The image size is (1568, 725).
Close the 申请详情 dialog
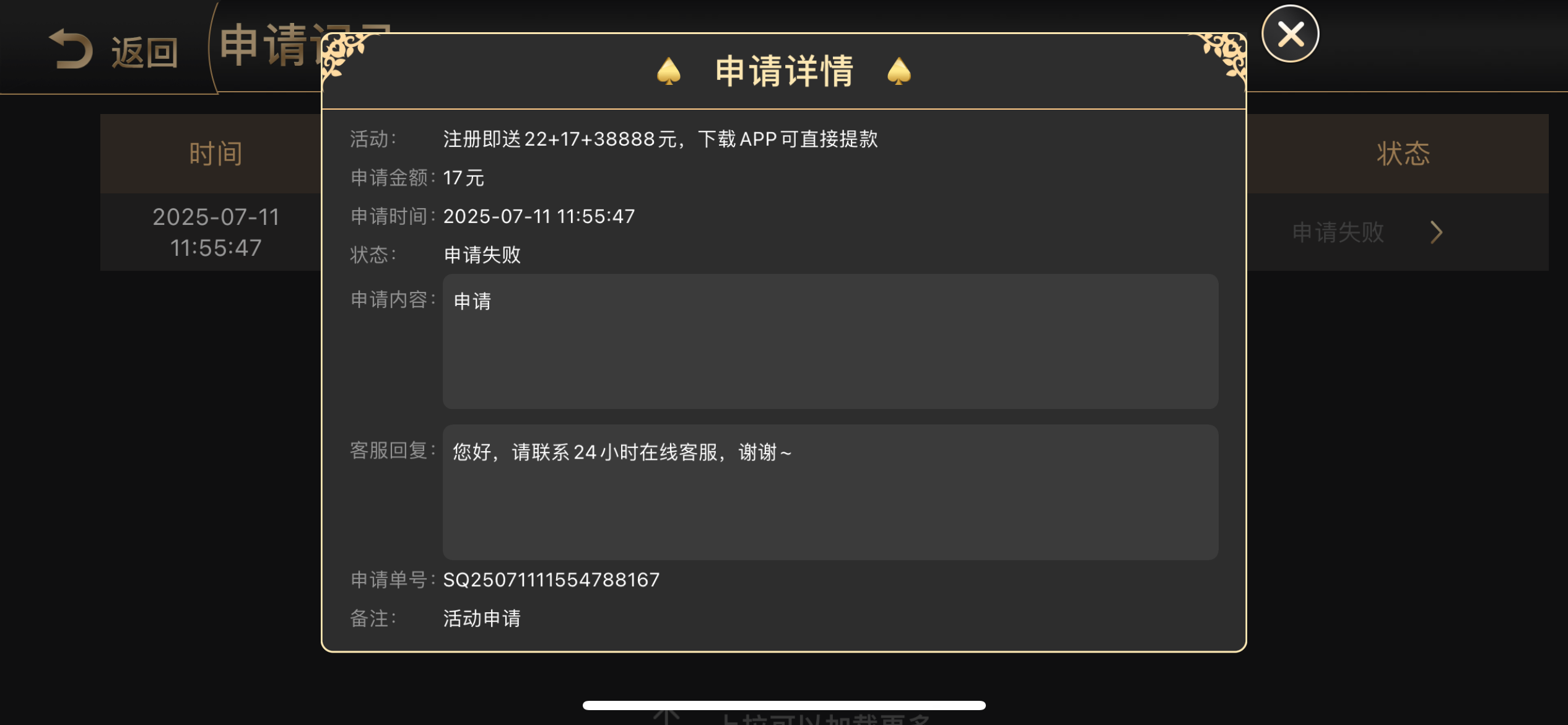click(x=1290, y=34)
